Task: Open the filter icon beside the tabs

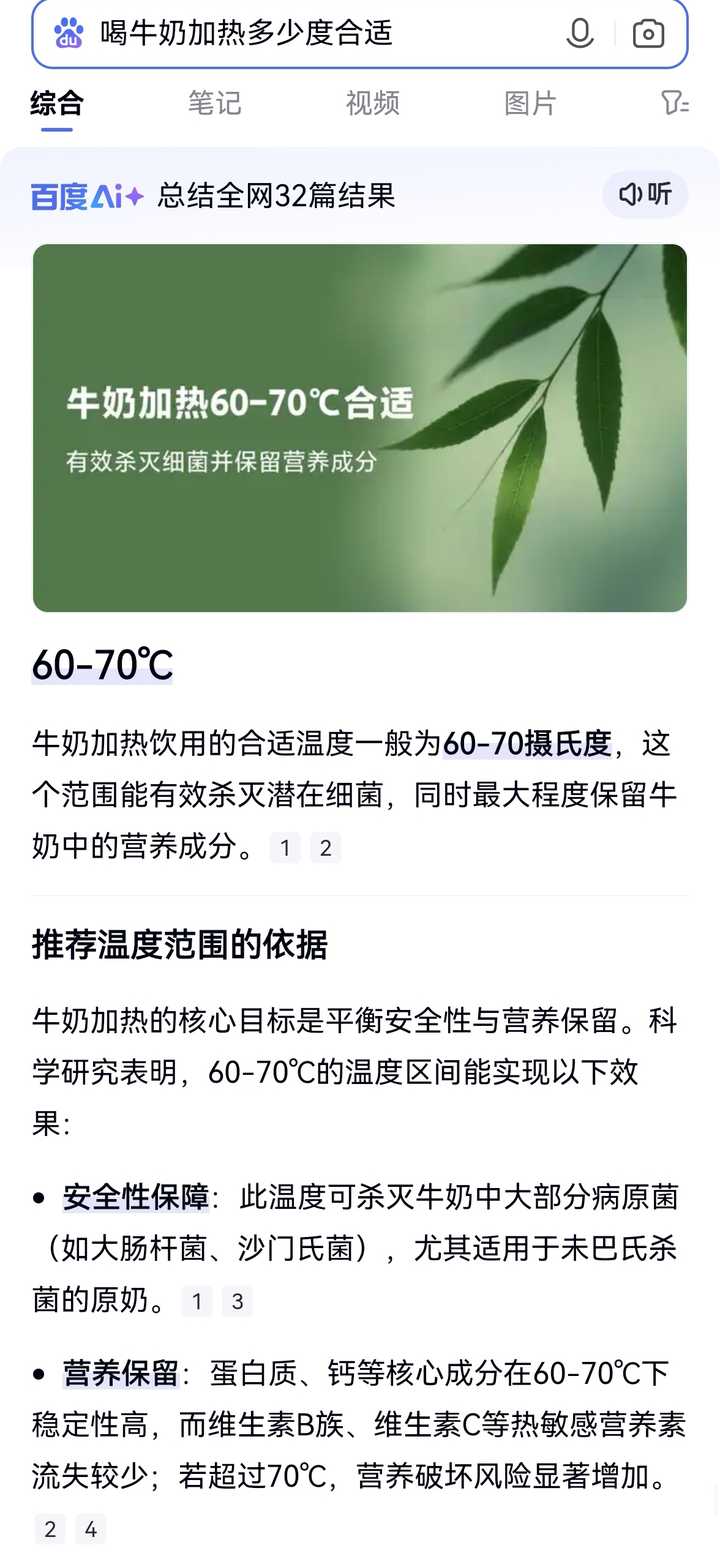Action: (676, 103)
